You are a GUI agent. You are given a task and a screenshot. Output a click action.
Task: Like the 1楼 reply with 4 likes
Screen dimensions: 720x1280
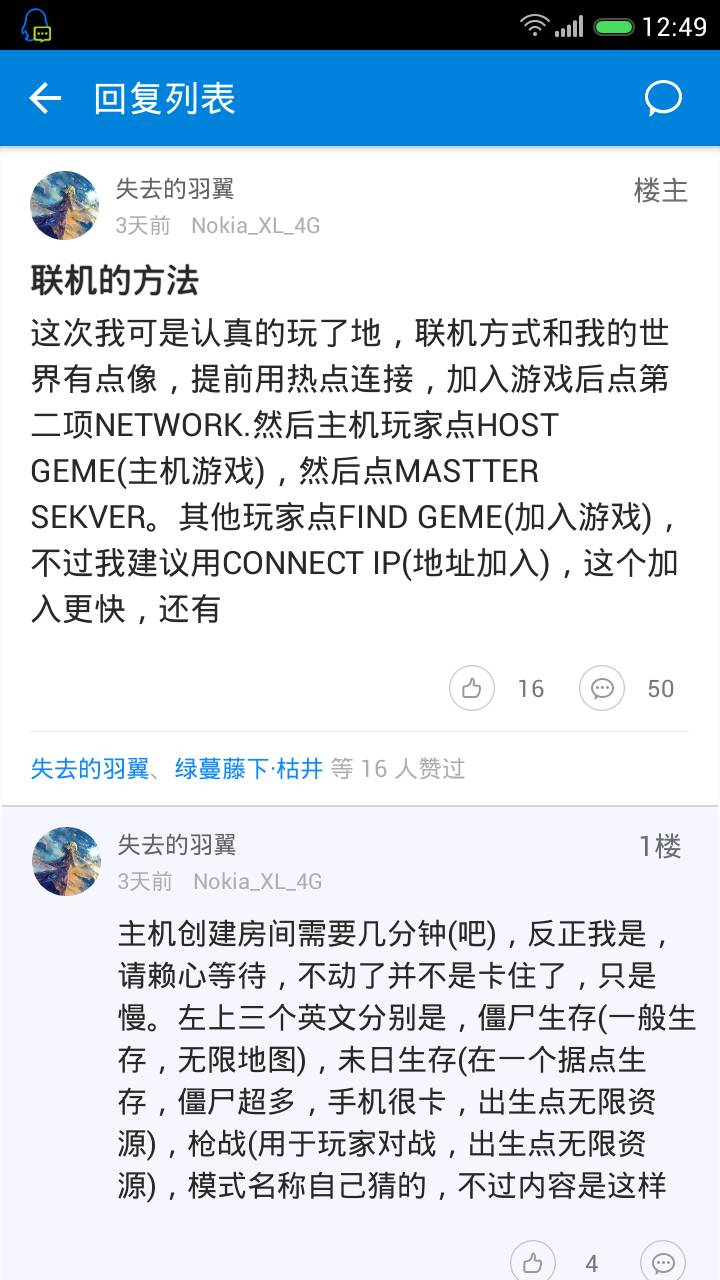(x=533, y=1262)
